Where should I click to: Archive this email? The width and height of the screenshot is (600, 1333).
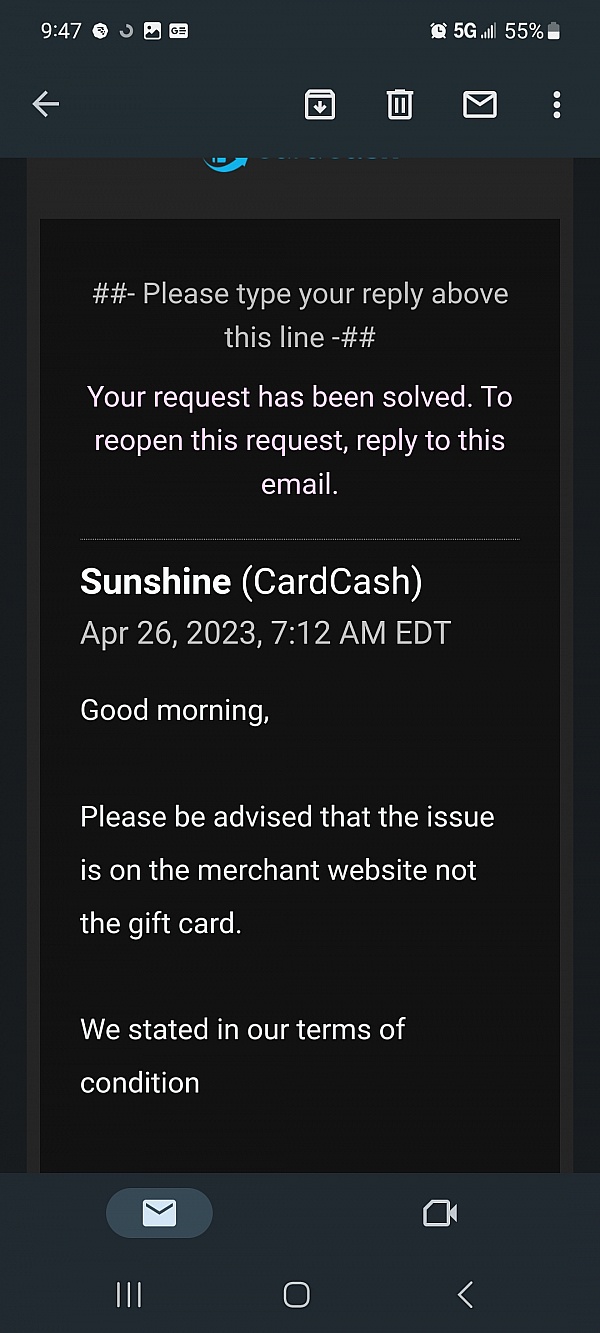pos(320,104)
